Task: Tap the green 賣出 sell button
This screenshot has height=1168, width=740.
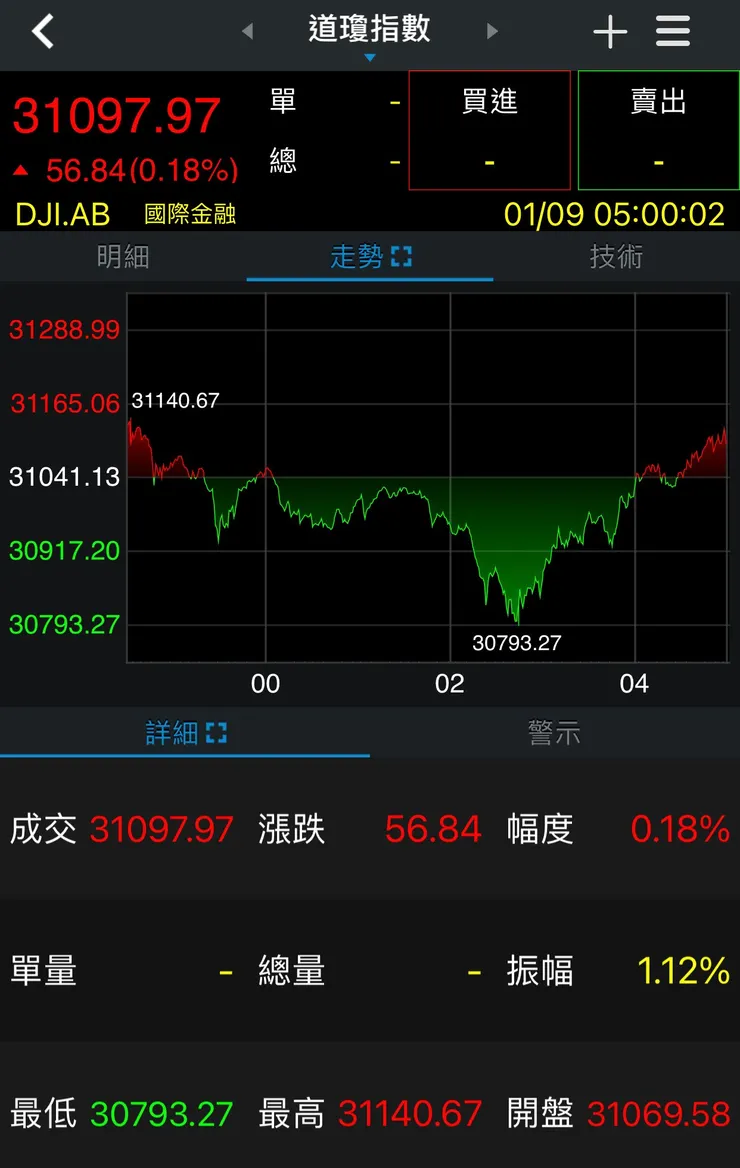Action: [657, 130]
